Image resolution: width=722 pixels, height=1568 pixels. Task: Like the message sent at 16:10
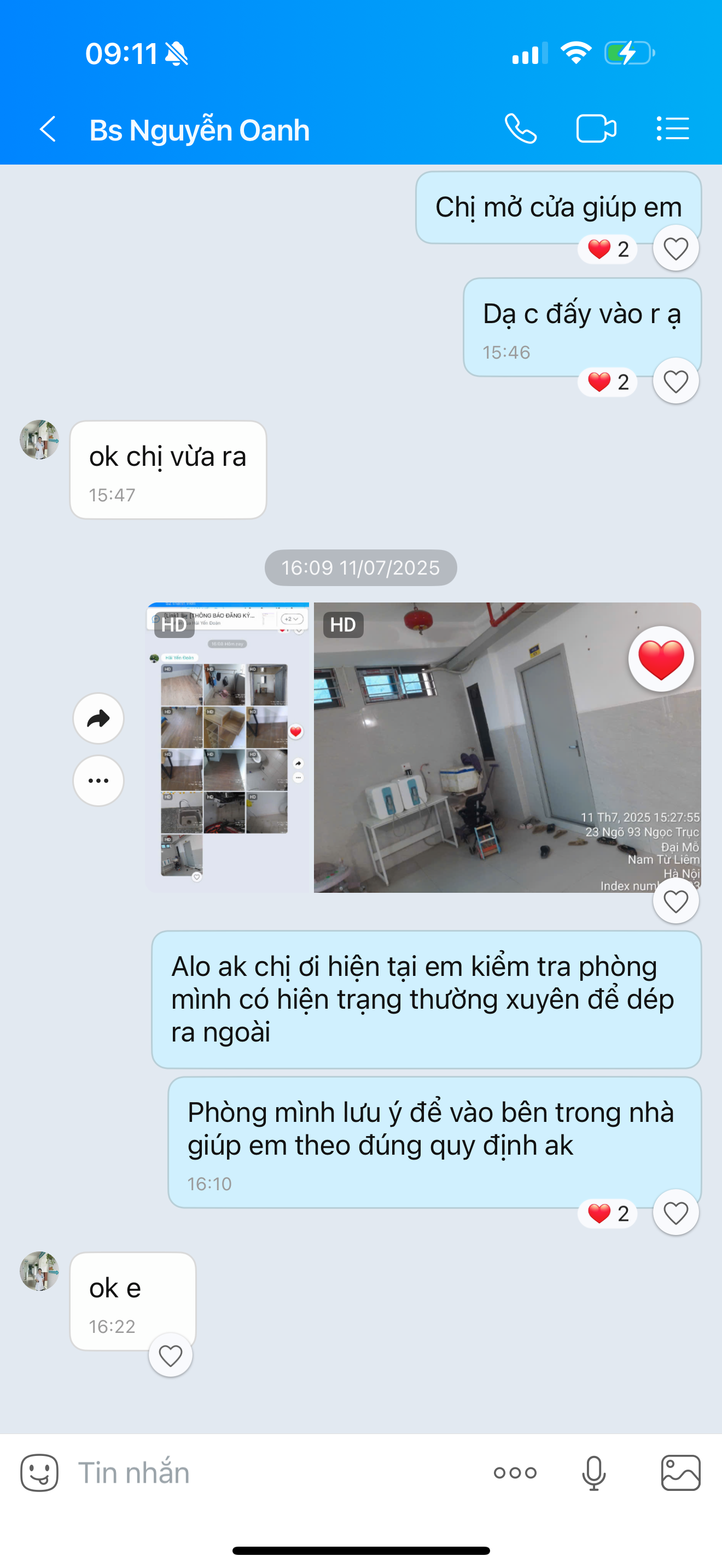pyautogui.click(x=675, y=1213)
